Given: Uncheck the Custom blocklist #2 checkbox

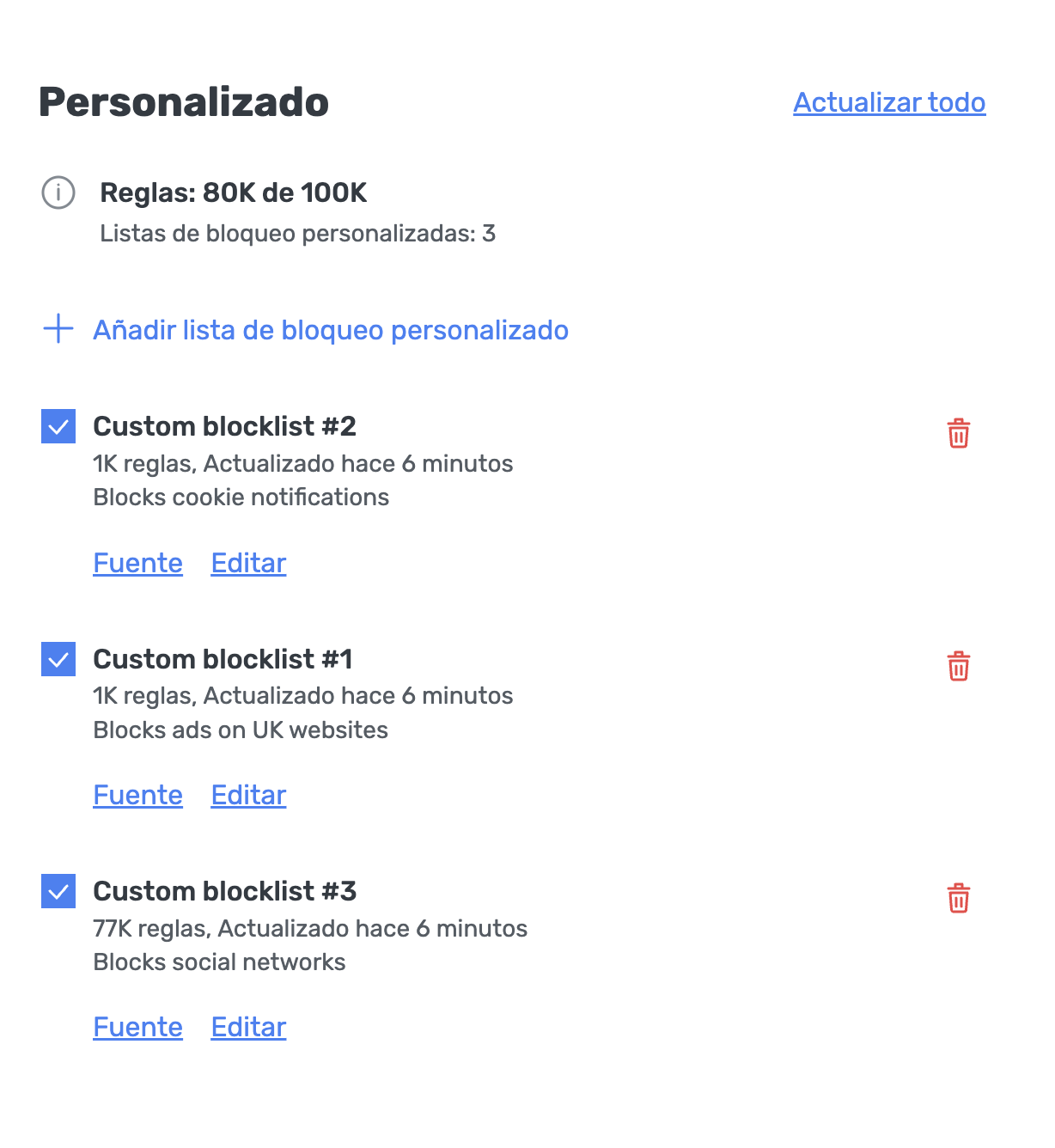Looking at the screenshot, I should [x=58, y=425].
